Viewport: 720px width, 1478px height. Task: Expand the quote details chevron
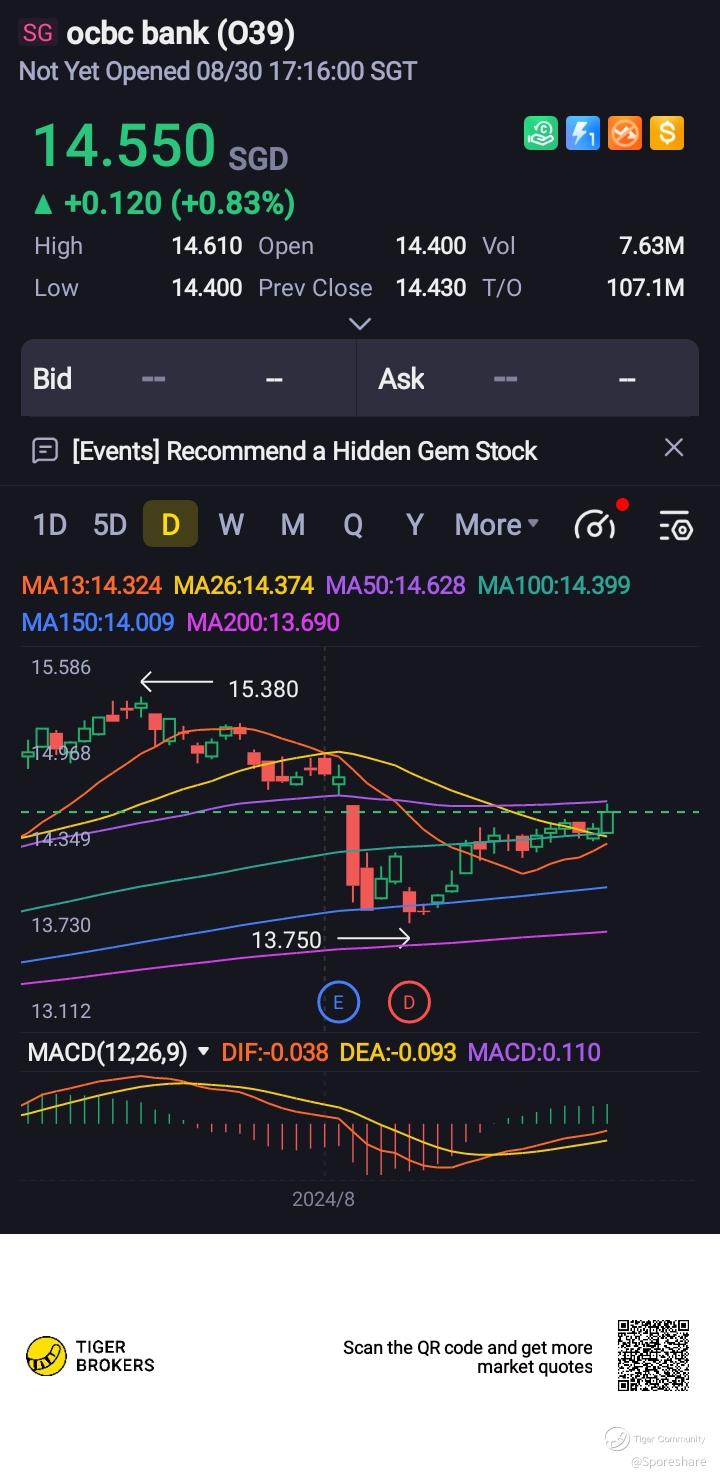click(359, 323)
